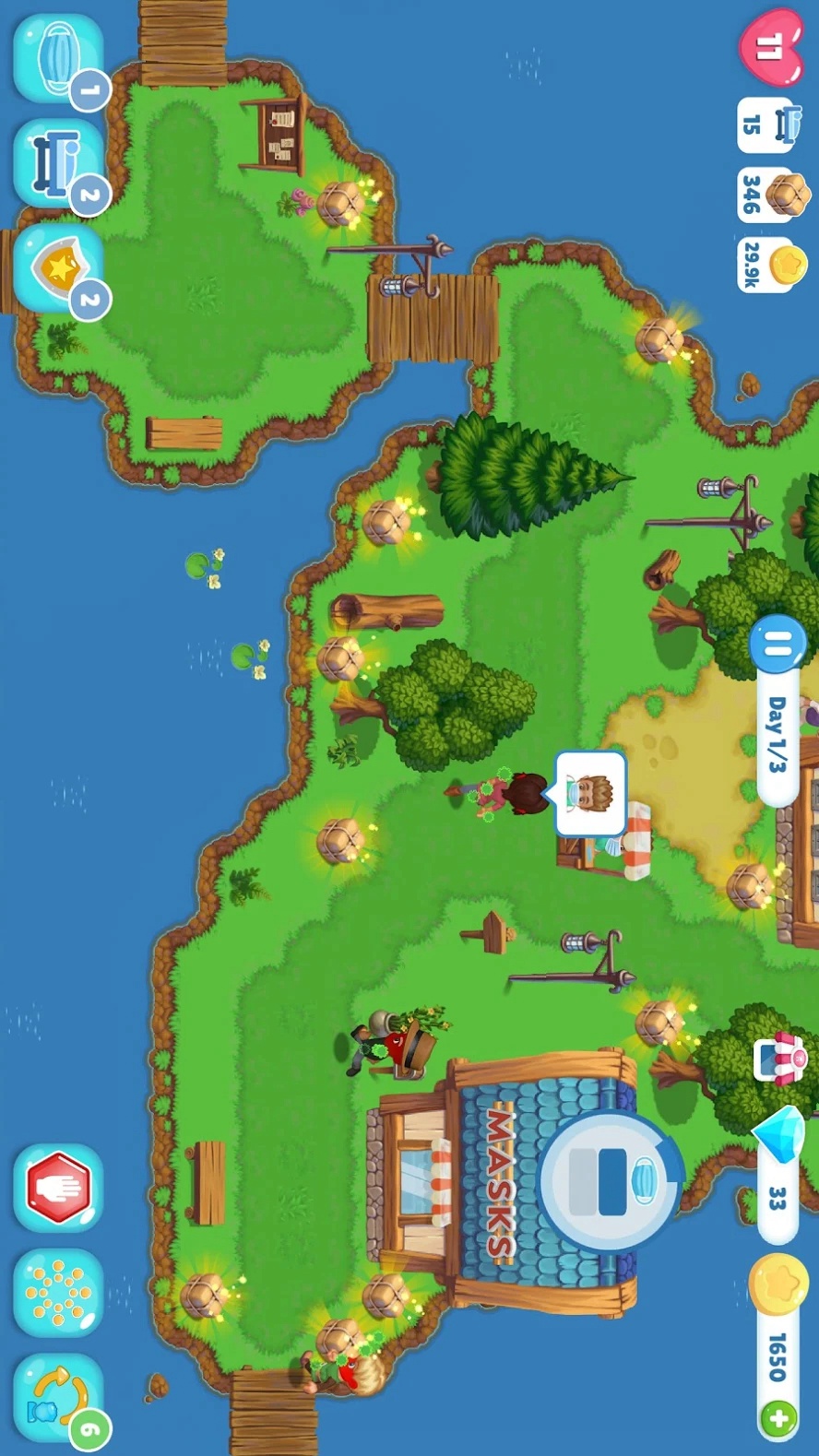Activate the red stop hand power

58,1189
